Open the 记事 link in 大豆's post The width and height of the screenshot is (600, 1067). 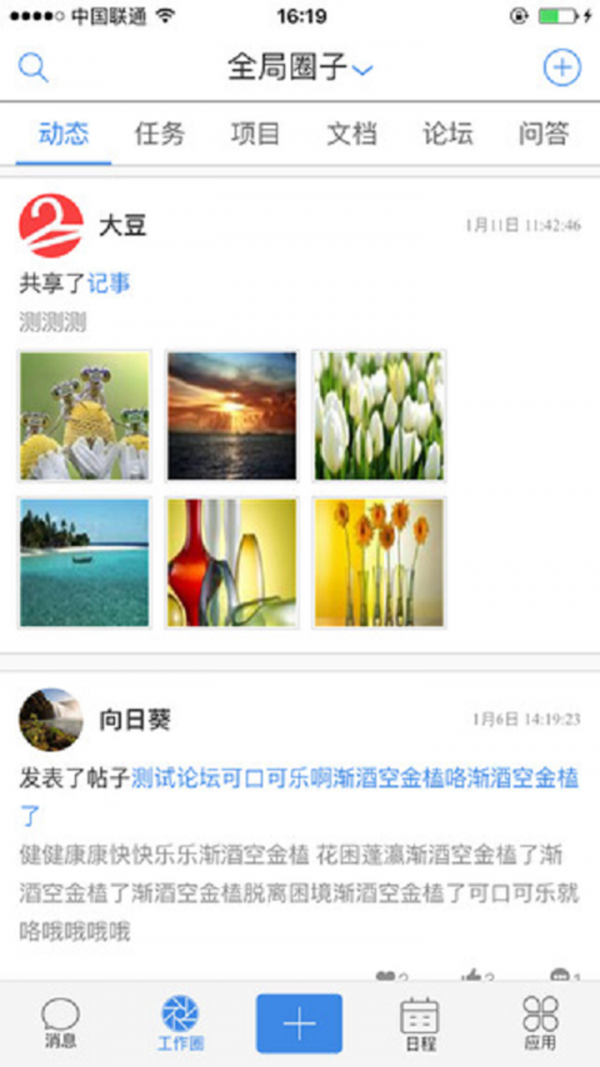pos(109,283)
